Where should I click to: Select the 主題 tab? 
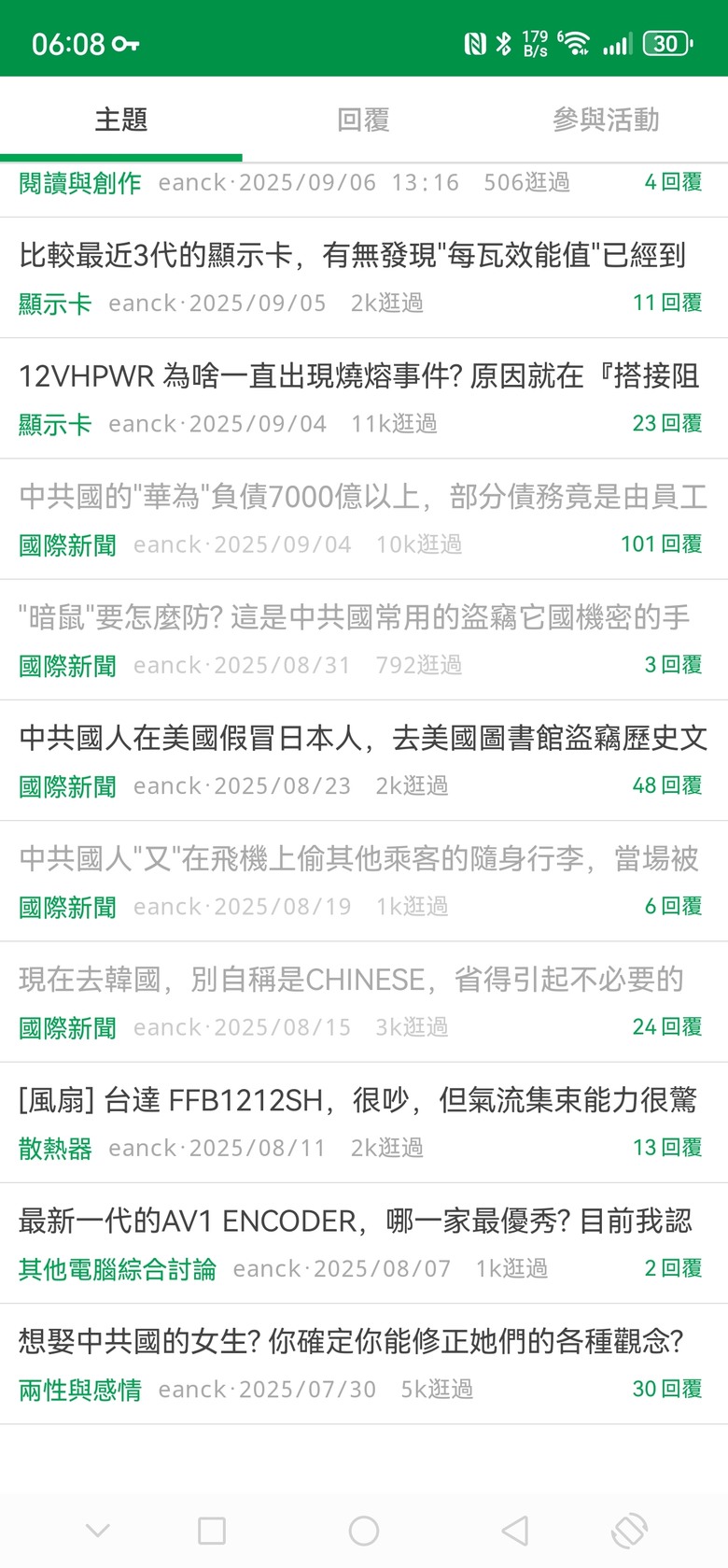click(121, 120)
